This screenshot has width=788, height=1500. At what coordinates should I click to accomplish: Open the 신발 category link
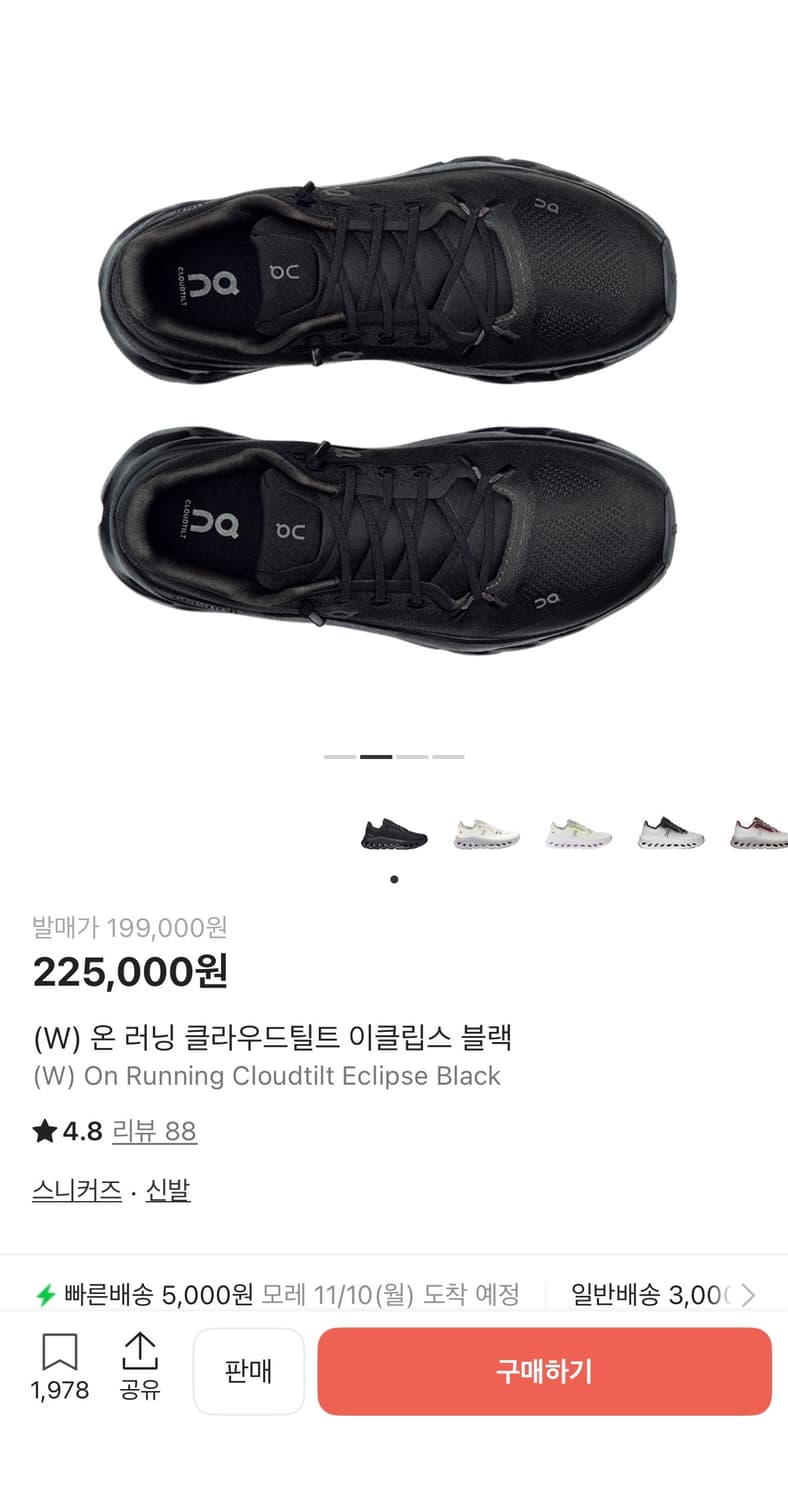click(x=167, y=1190)
